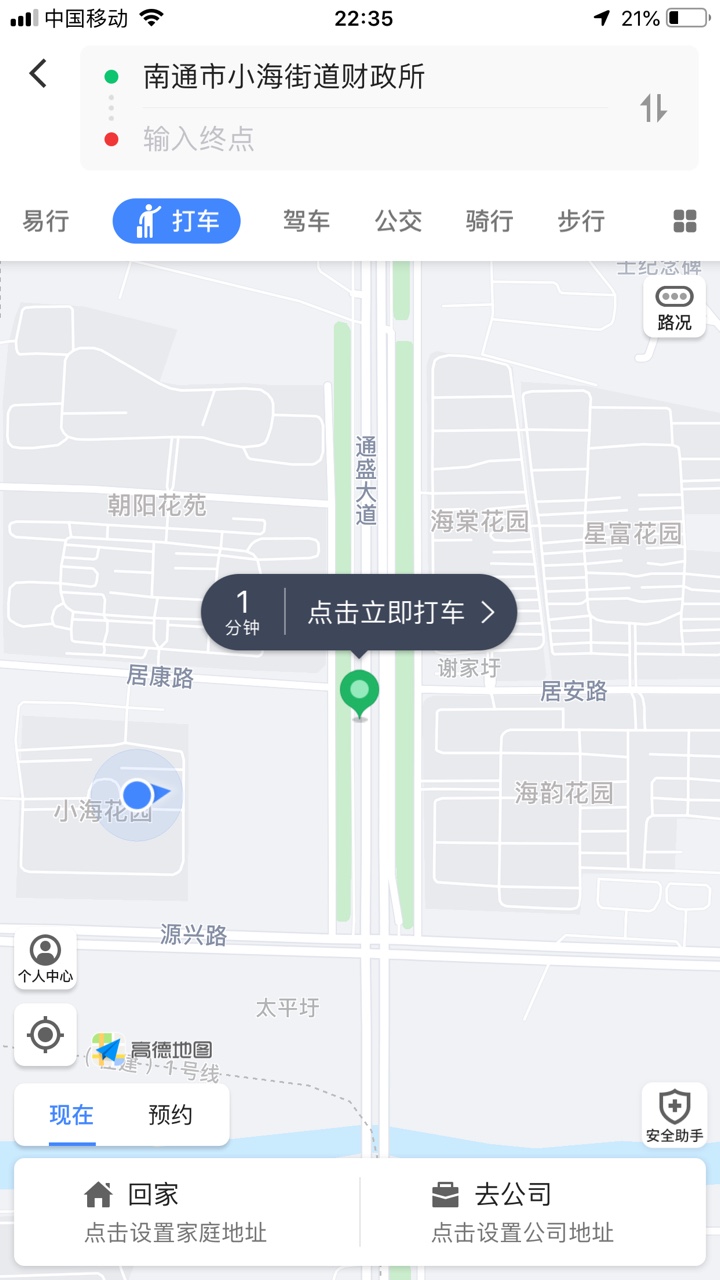Go back using the back arrow
The image size is (720, 1280).
pos(38,73)
